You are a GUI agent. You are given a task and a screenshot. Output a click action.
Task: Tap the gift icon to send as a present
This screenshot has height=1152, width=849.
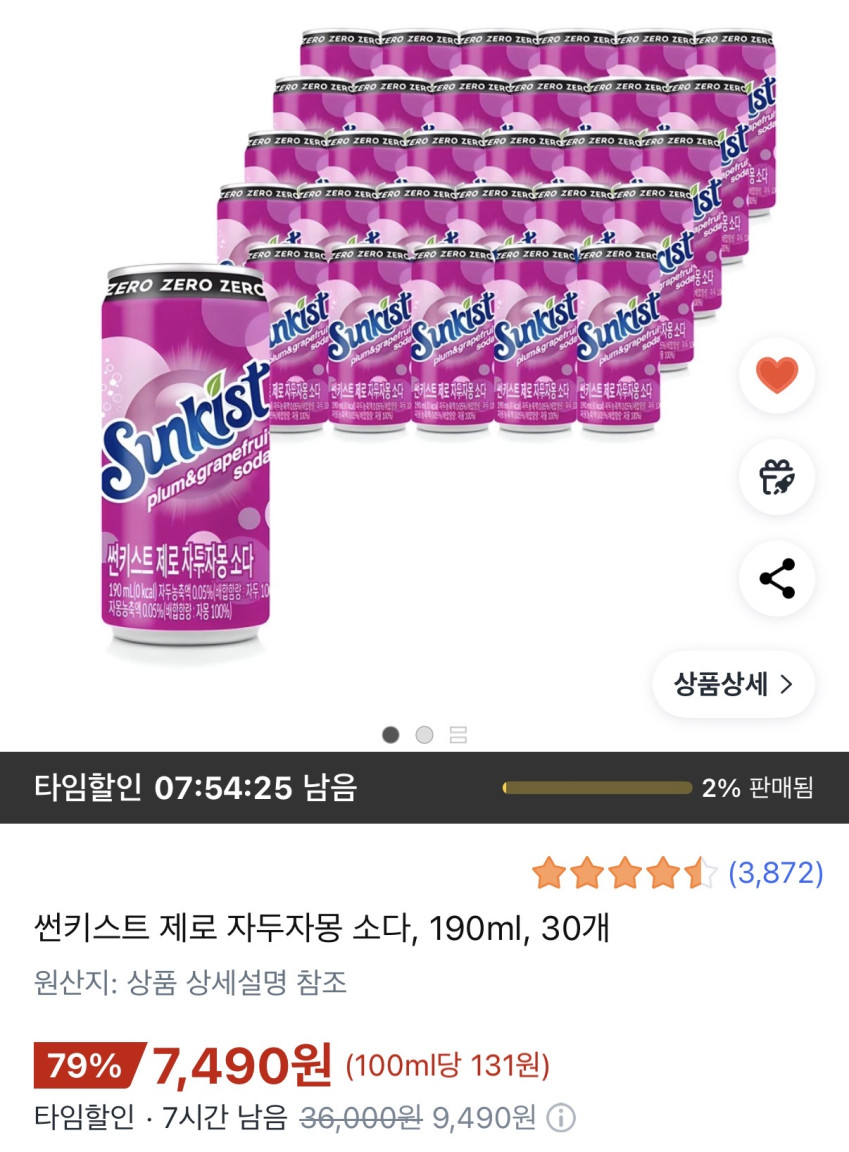[x=776, y=477]
